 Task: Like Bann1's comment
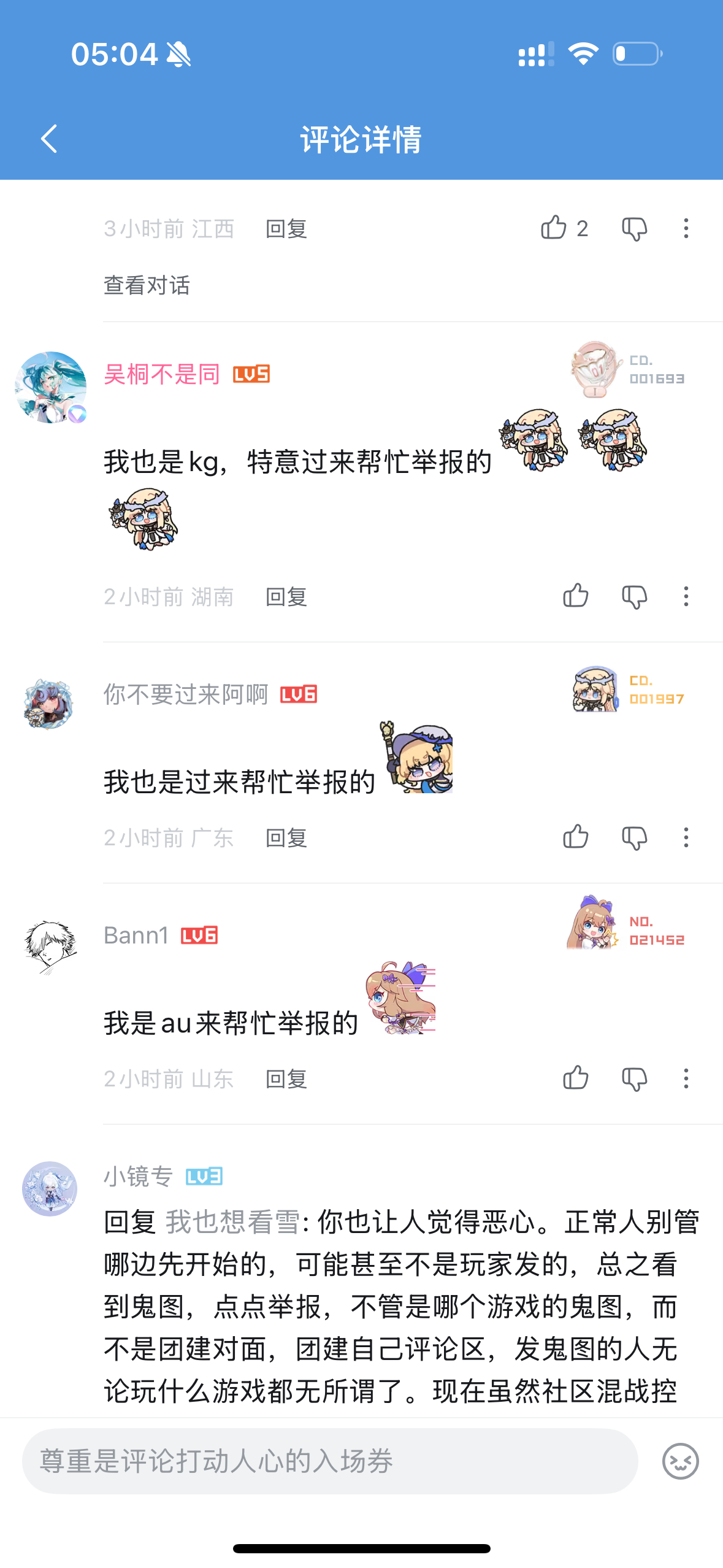pyautogui.click(x=575, y=1078)
